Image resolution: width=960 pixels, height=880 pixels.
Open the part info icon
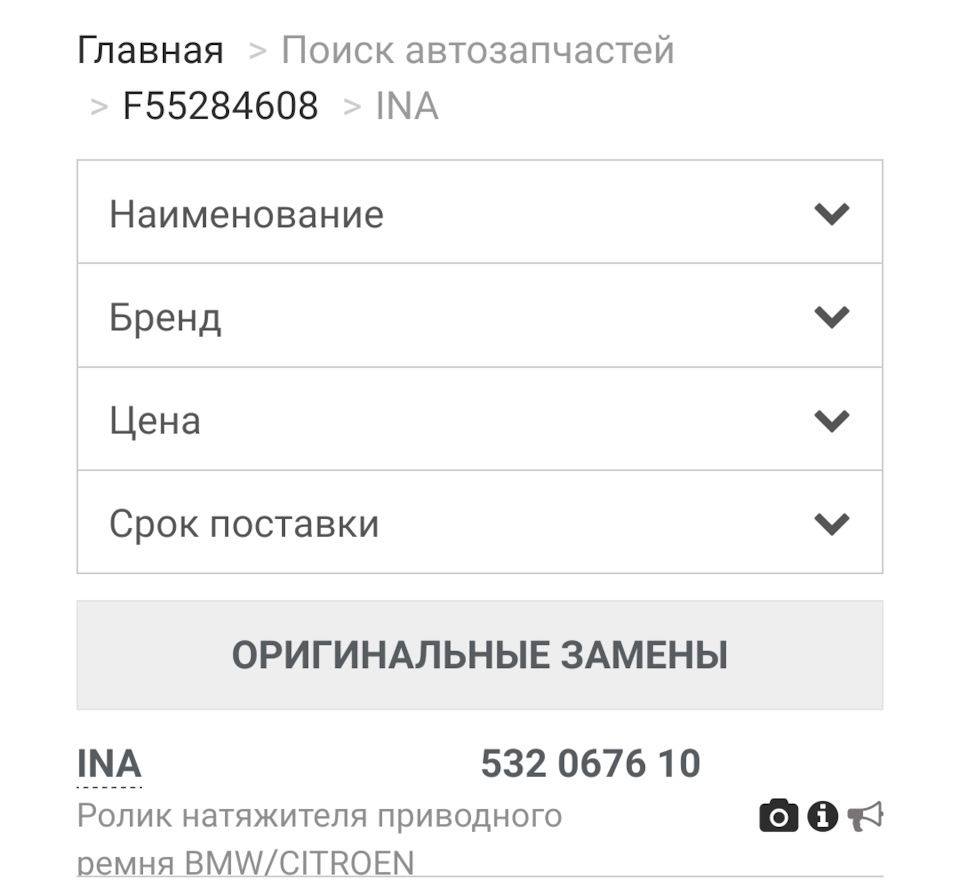click(x=822, y=816)
